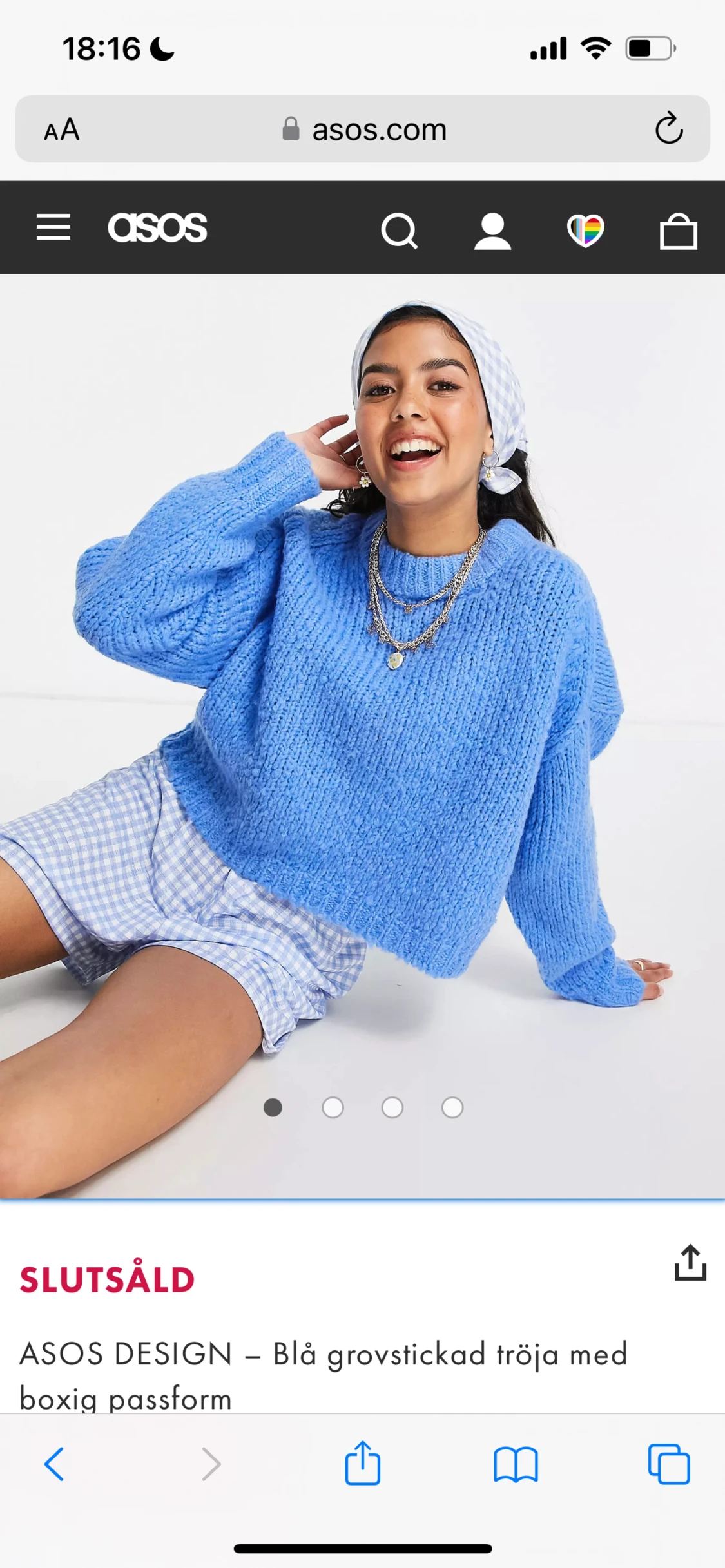Open the ASOS hamburger menu
Screen dimensions: 725x1568
pyautogui.click(x=53, y=227)
